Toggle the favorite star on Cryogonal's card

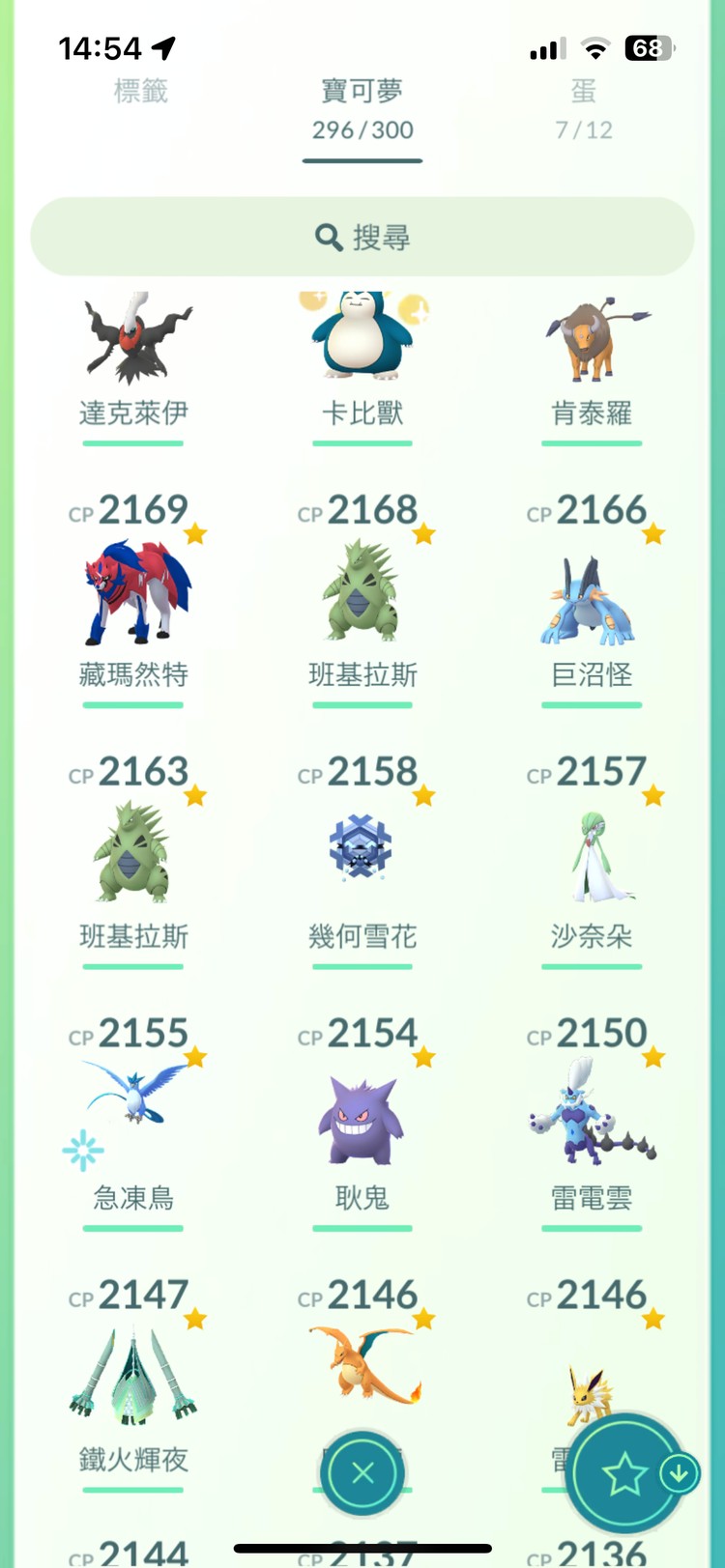tap(423, 794)
